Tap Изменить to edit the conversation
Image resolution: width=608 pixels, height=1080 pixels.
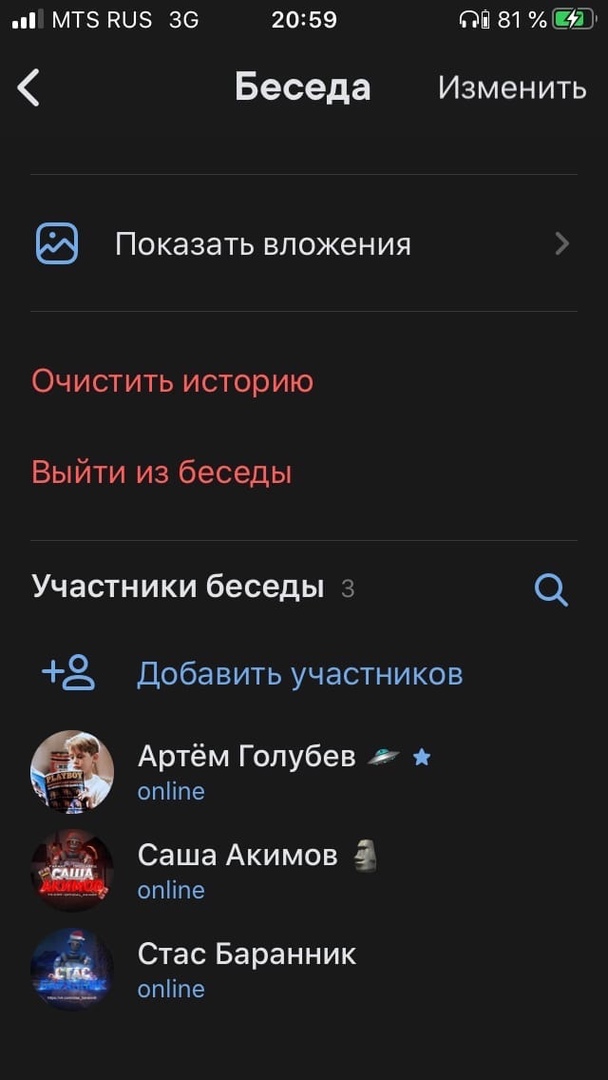click(x=511, y=88)
